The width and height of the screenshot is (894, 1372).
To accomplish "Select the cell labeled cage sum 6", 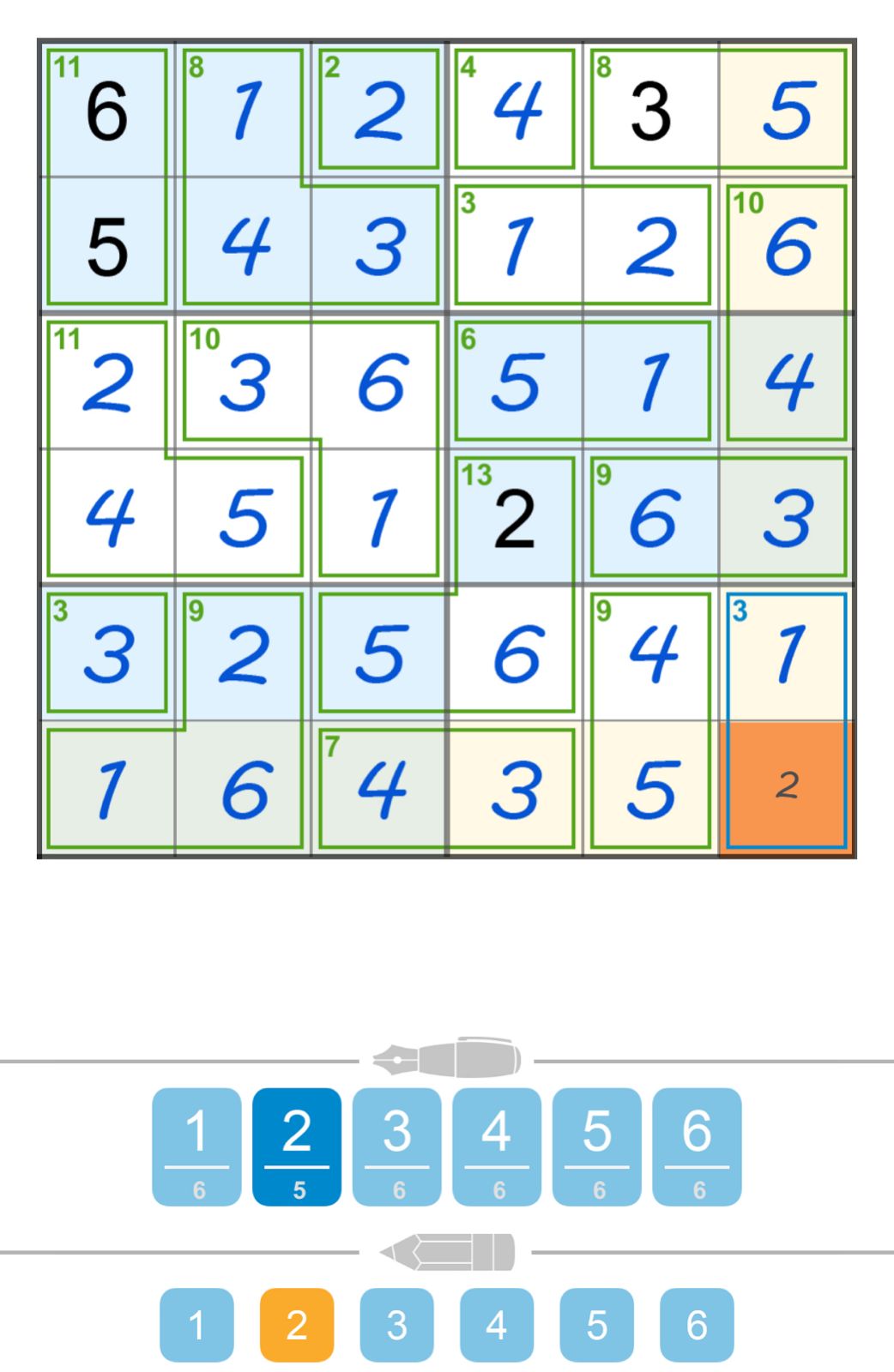I will point(515,382).
